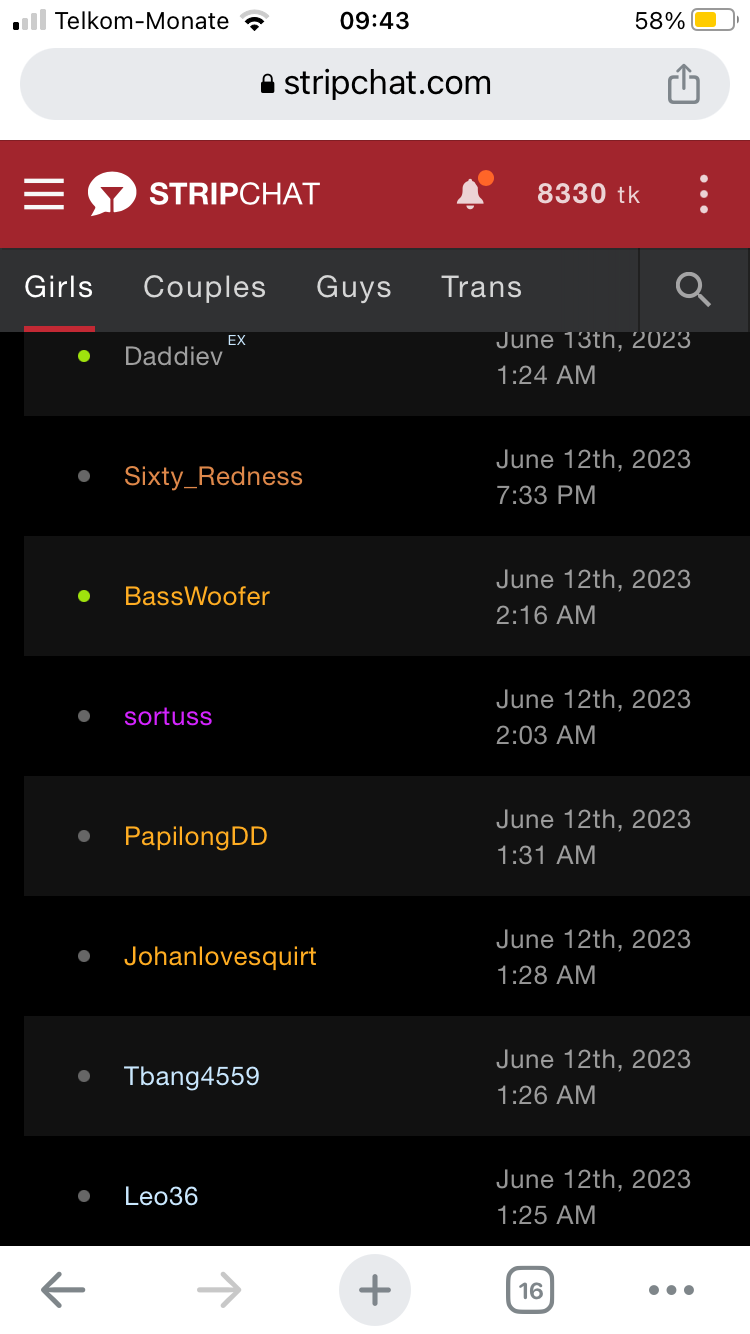Open user Johanlovesquirt

pyautogui.click(x=220, y=956)
